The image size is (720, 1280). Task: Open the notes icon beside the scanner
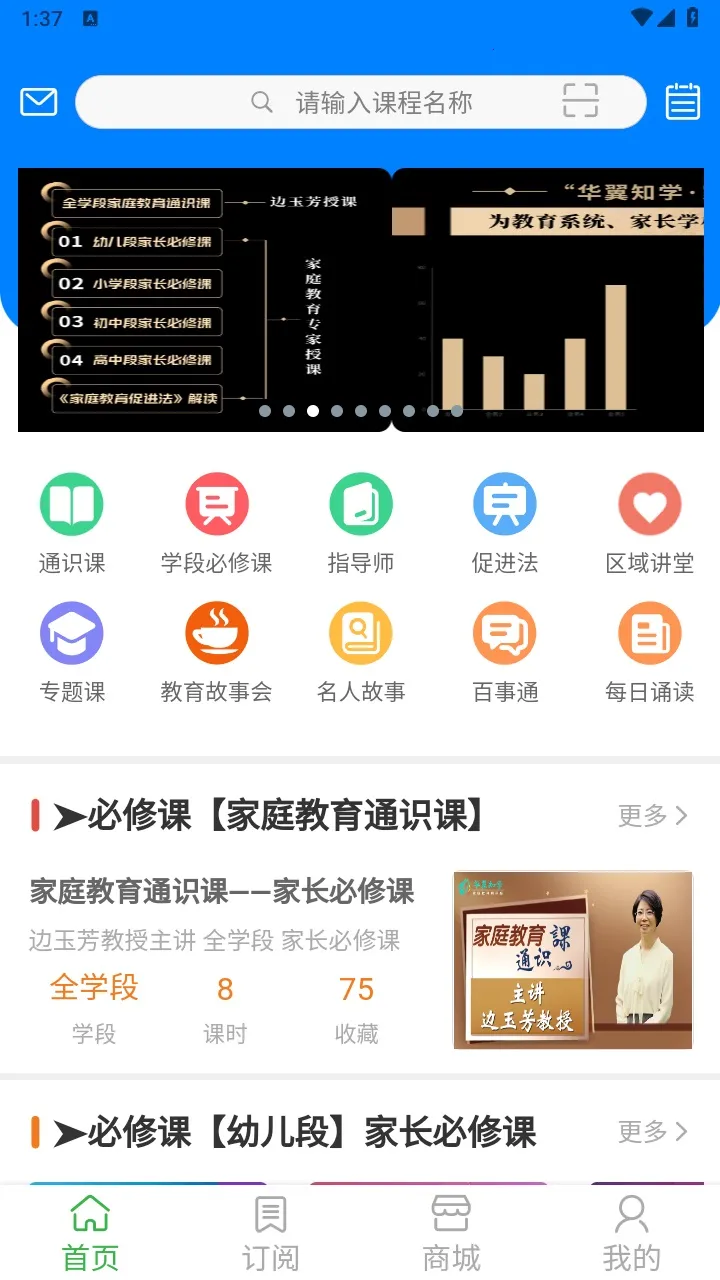click(683, 101)
